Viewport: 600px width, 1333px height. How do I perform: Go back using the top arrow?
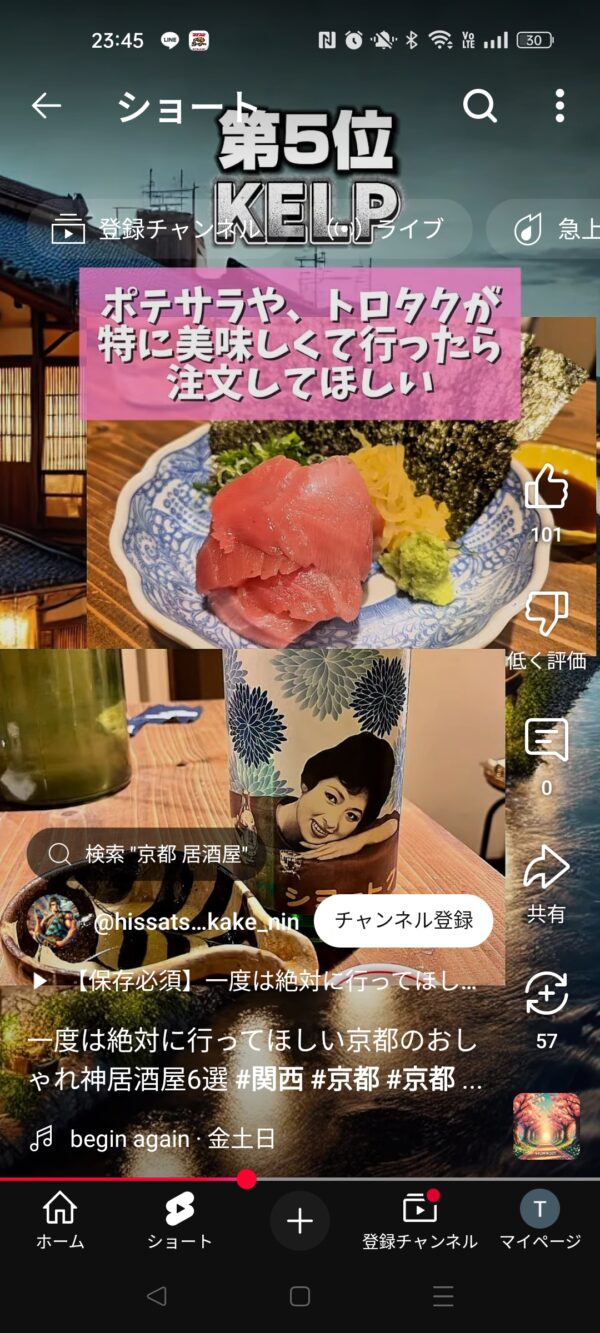click(x=46, y=105)
